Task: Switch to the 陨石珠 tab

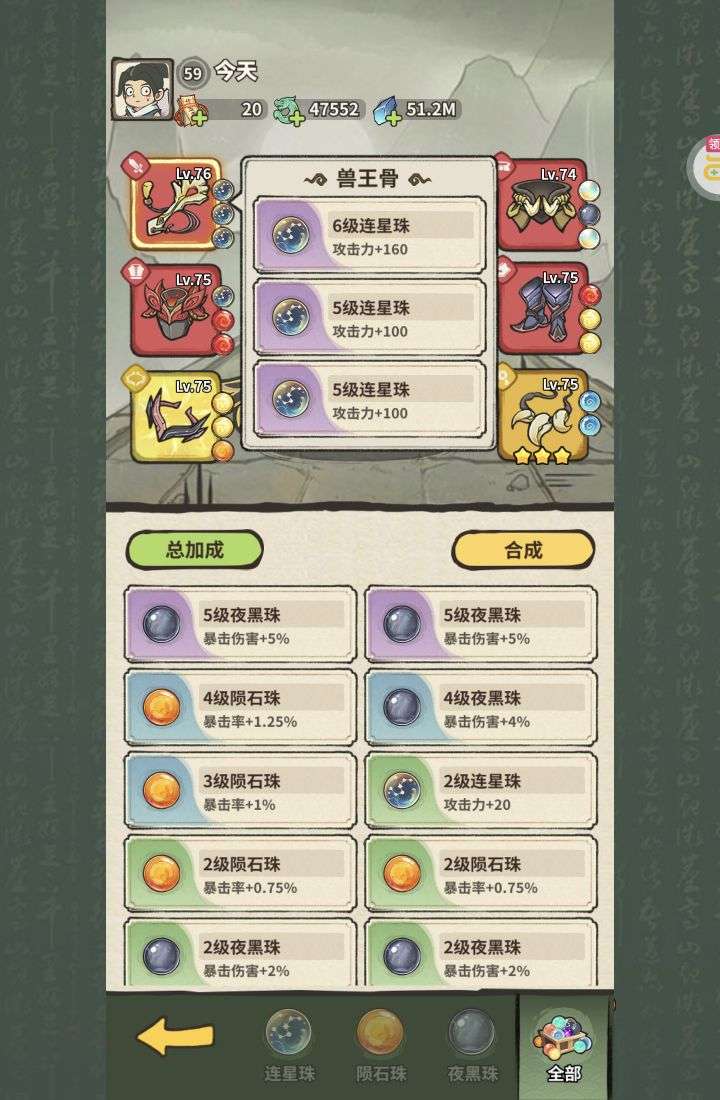Action: pyautogui.click(x=381, y=1044)
